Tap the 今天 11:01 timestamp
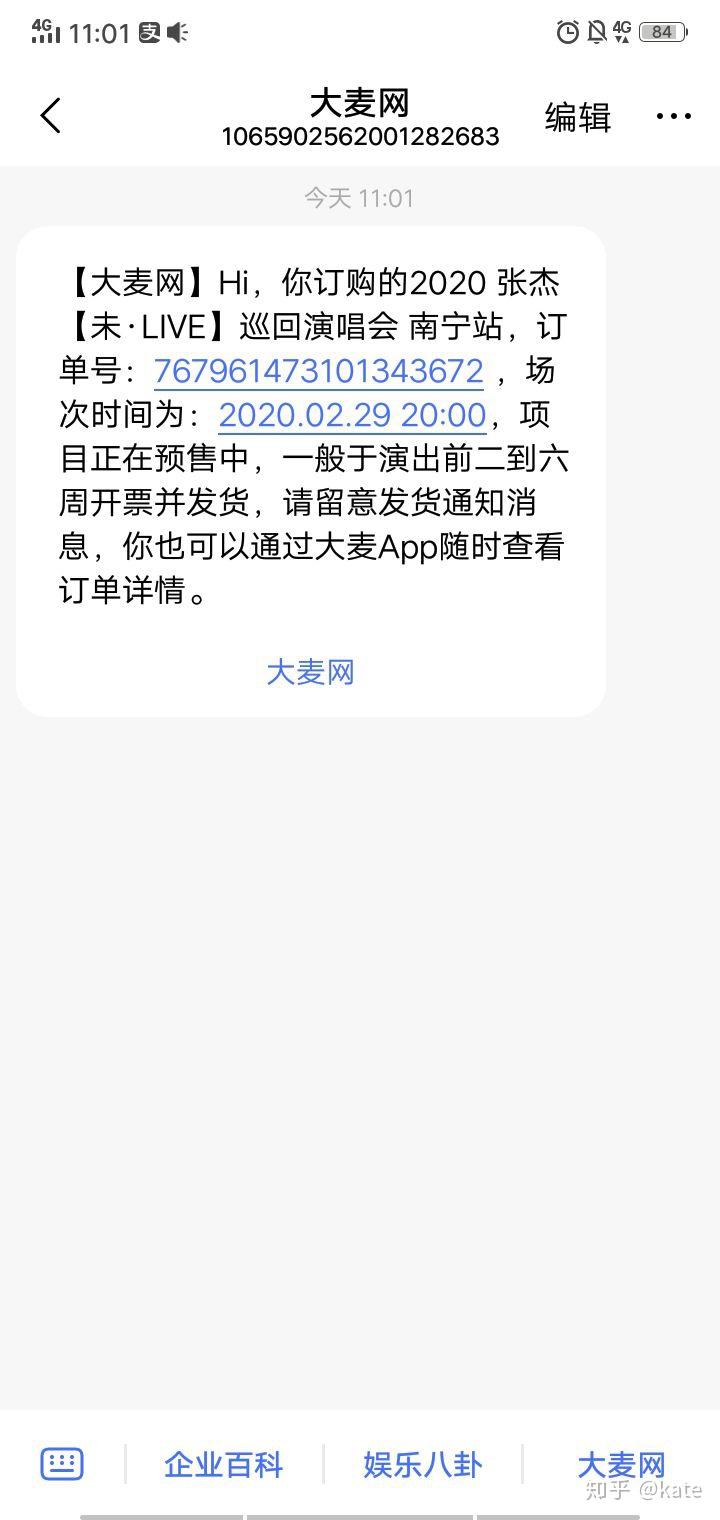Viewport: 720px width, 1520px height. [x=359, y=197]
